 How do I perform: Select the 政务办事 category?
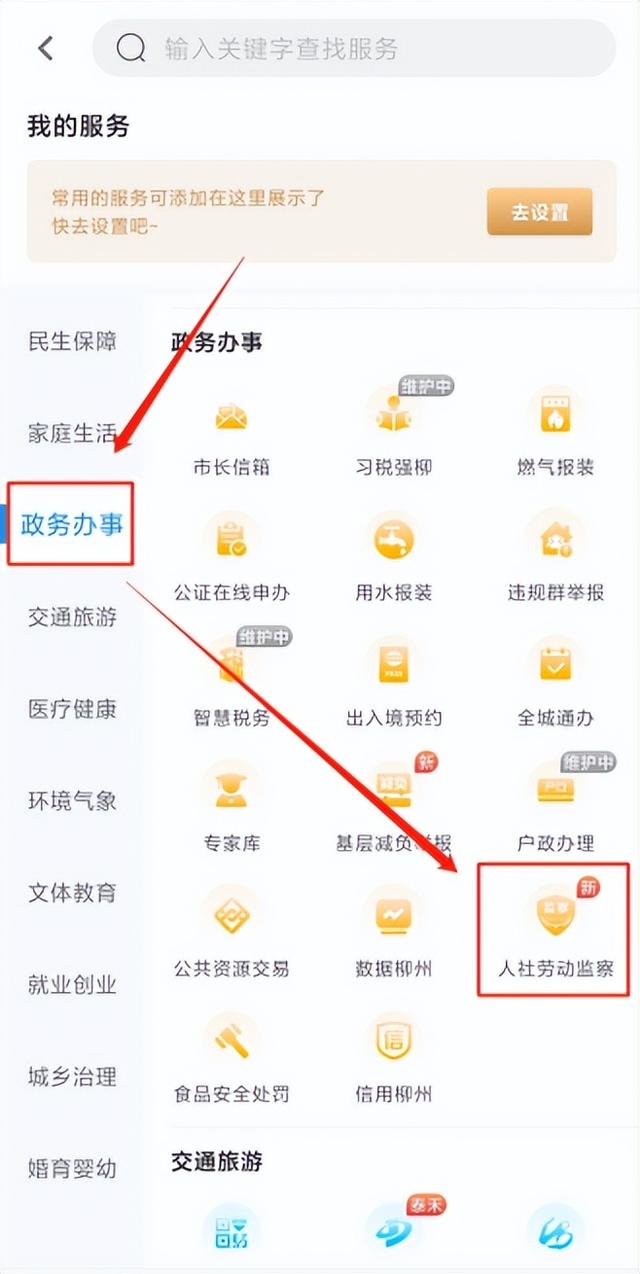72,524
